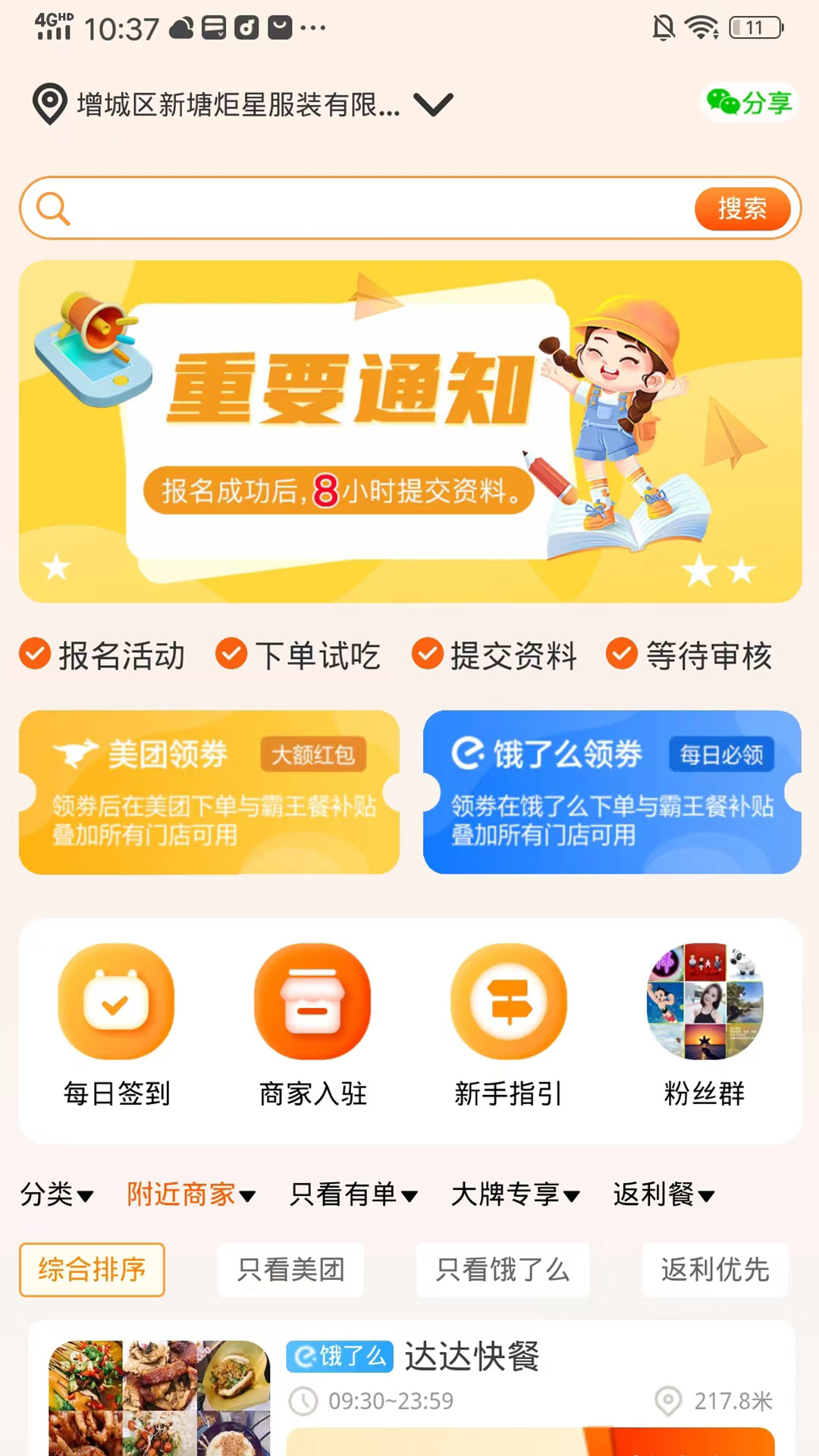Open the 达达快餐 restaurant card
This screenshot has width=819, height=1456.
[x=470, y=1357]
